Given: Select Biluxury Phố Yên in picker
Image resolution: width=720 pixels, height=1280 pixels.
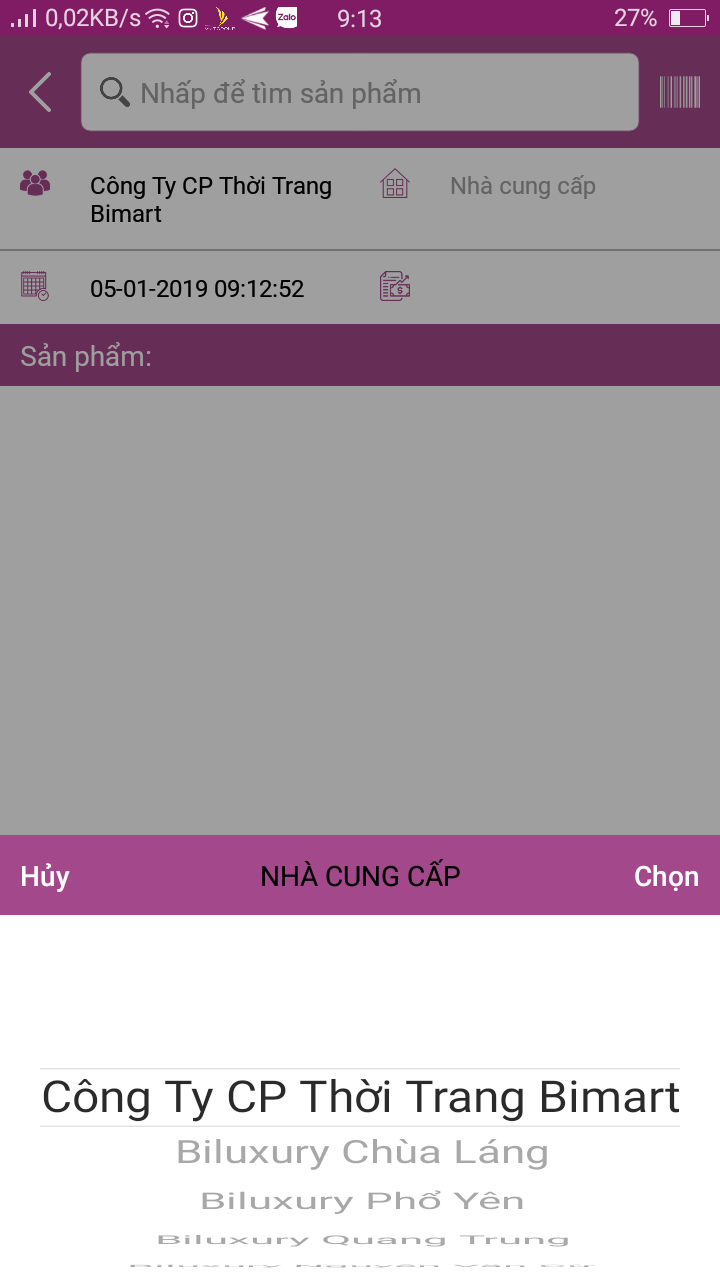Looking at the screenshot, I should coord(362,1201).
